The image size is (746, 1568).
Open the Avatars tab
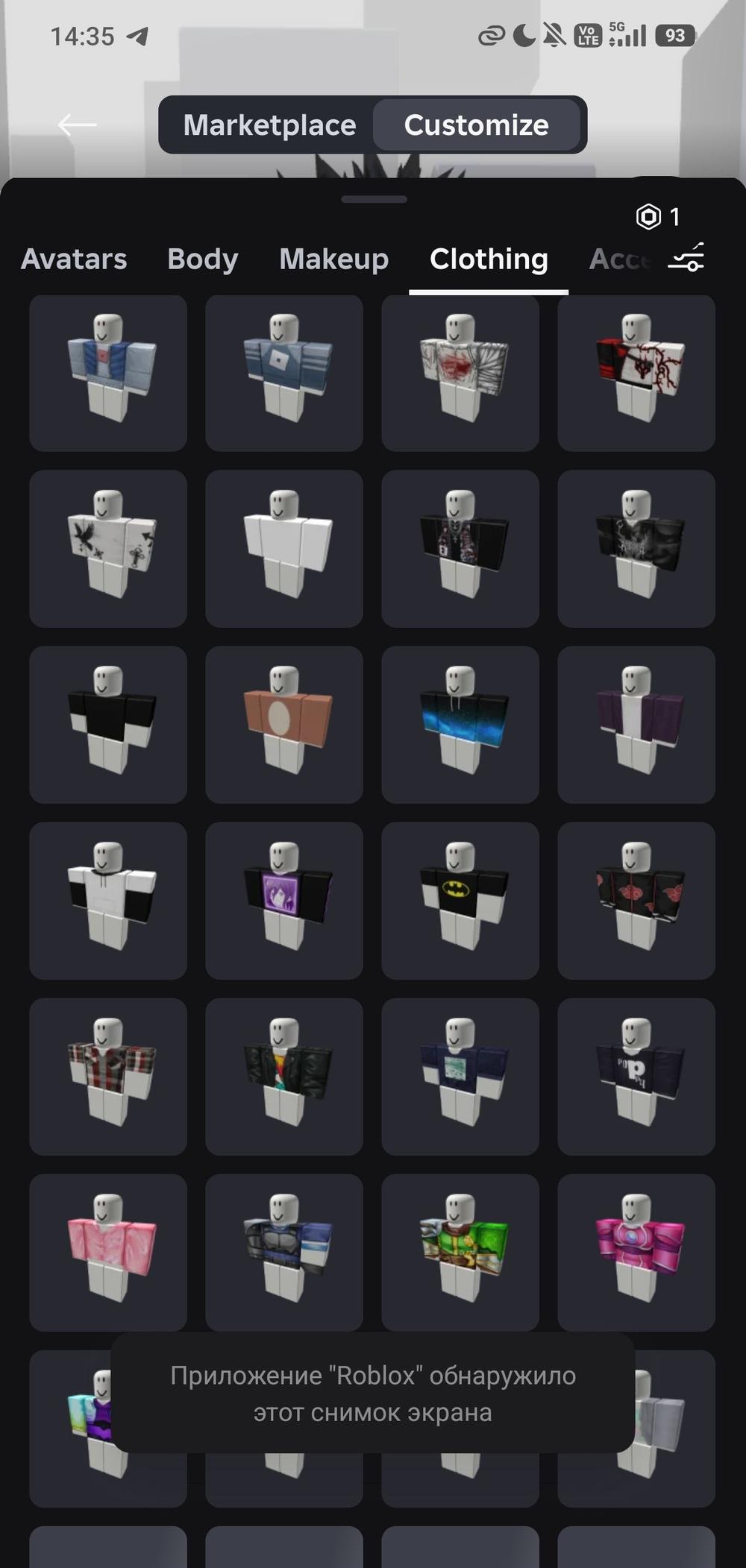(74, 259)
